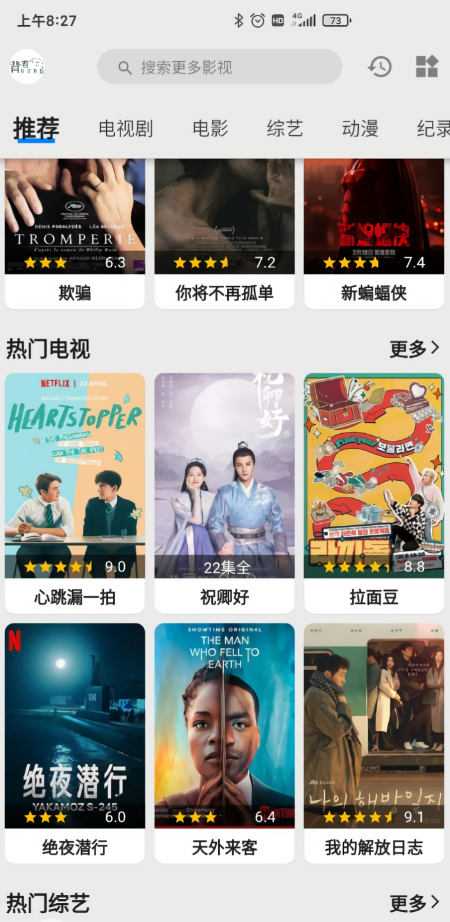Focus the 搜索更多影视 search box
The height and width of the screenshot is (922, 450).
[219, 66]
